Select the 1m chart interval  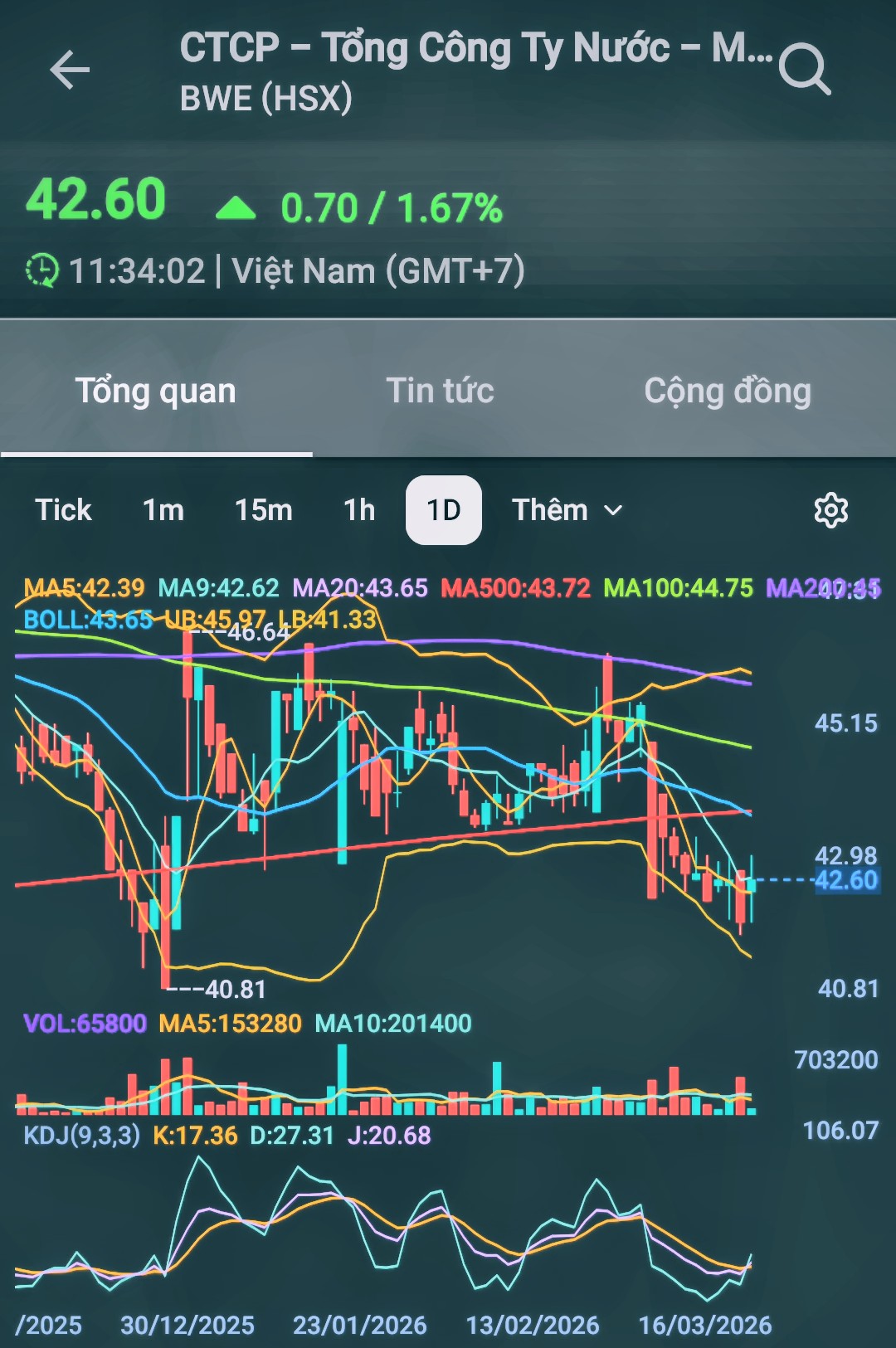163,510
